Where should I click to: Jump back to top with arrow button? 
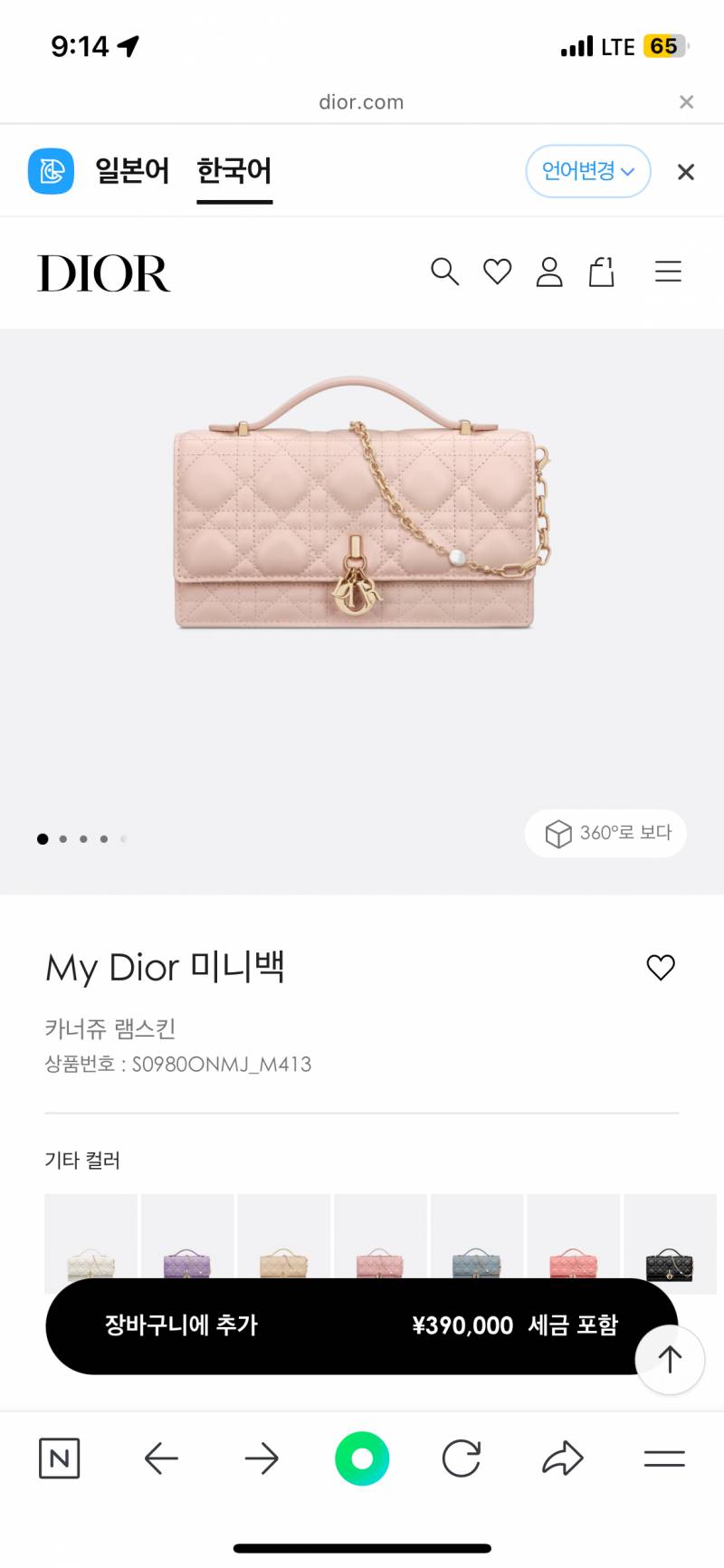click(x=670, y=1360)
